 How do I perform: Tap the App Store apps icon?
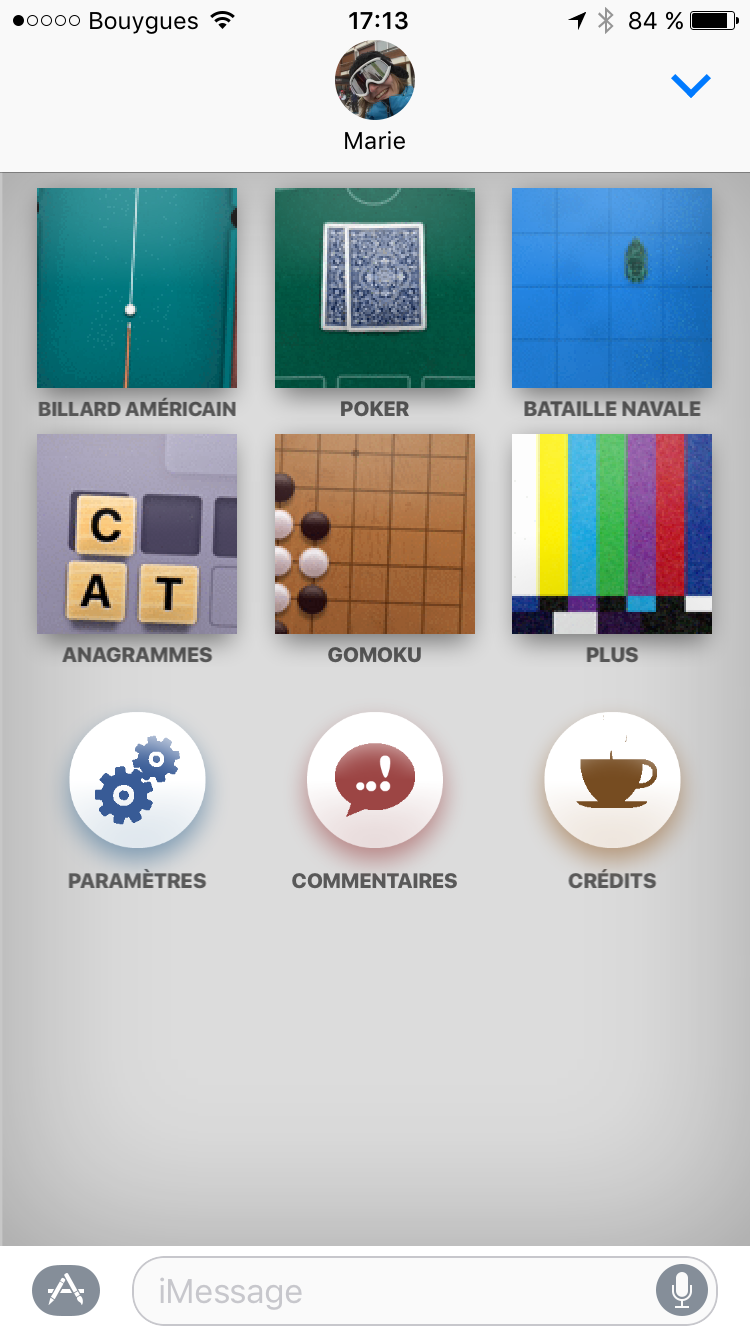point(66,1290)
